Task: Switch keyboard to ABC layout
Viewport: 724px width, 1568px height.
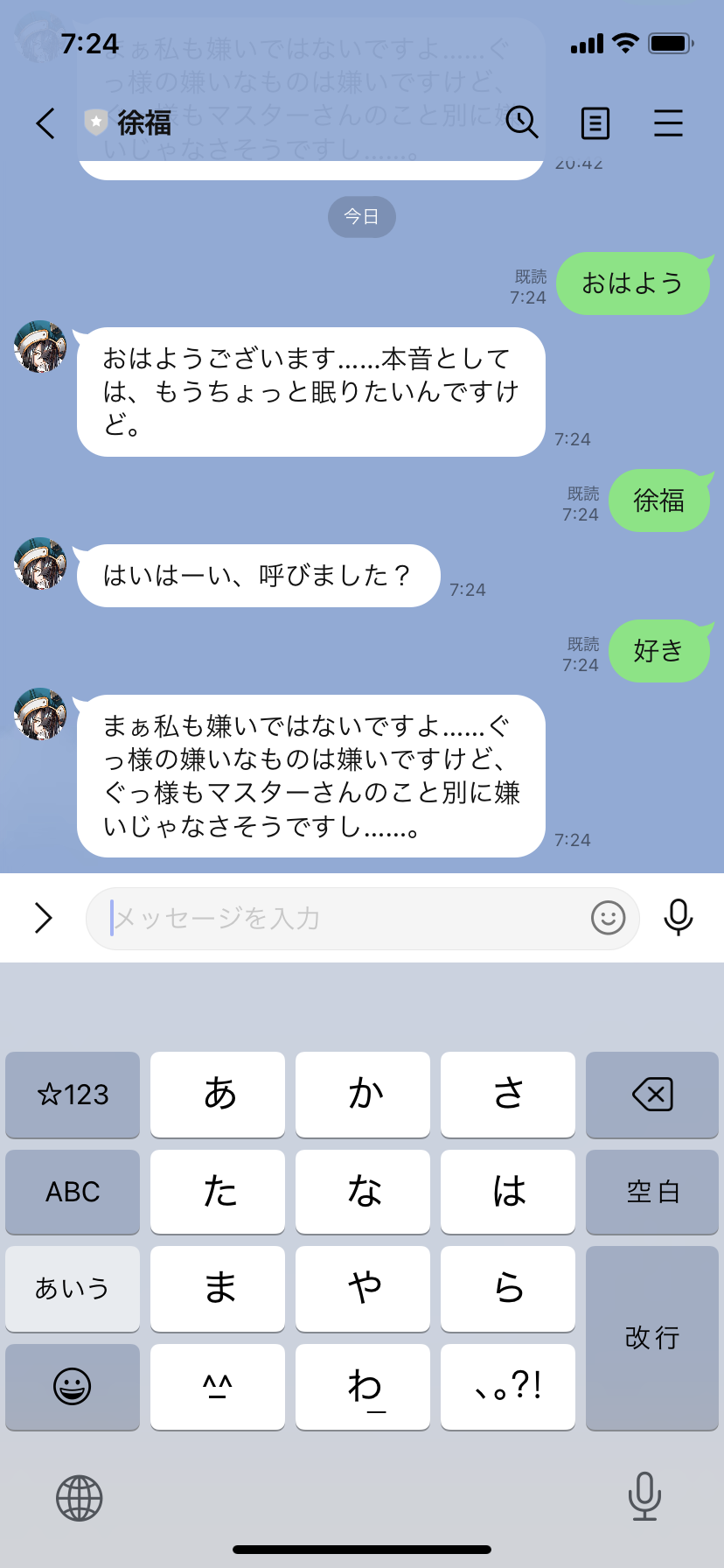Action: (x=73, y=1192)
